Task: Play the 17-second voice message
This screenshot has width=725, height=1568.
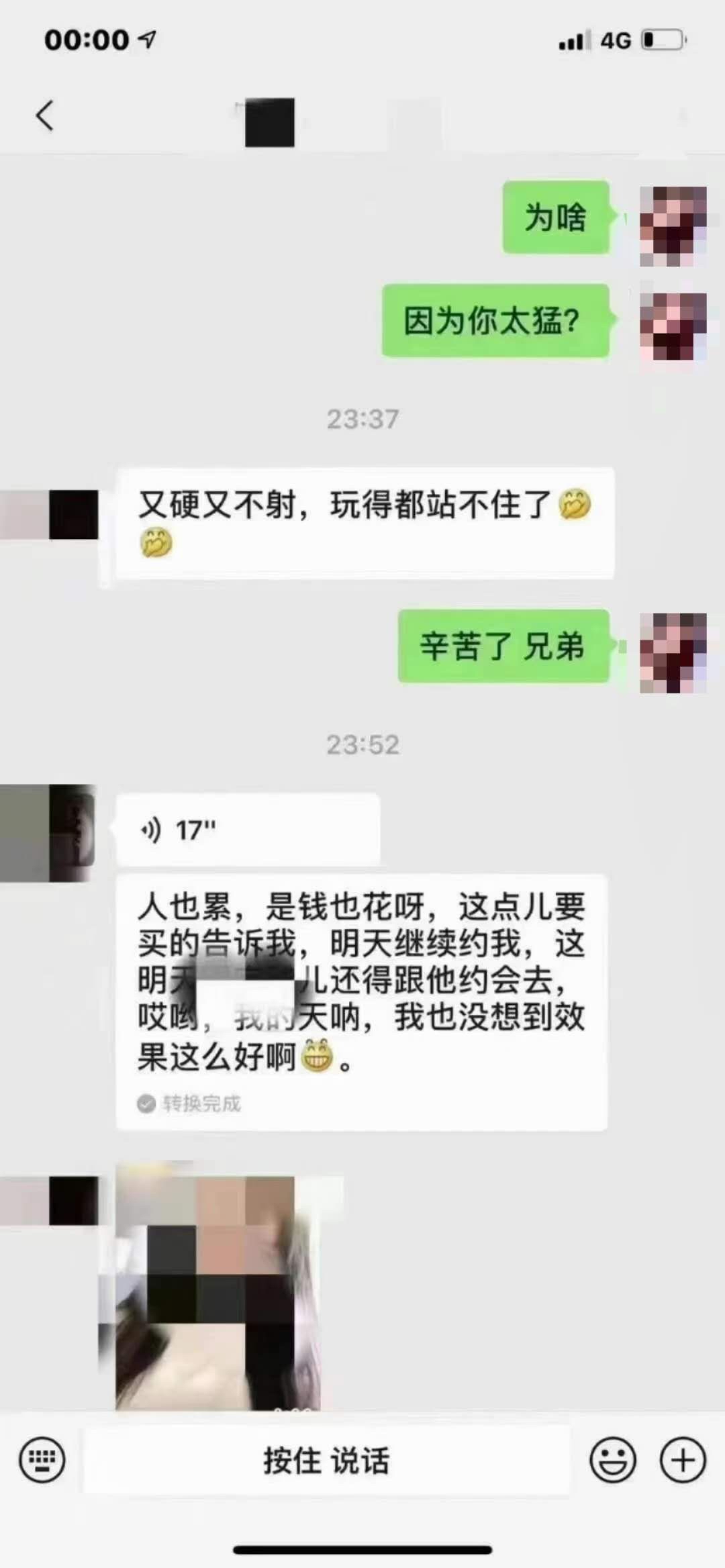Action: click(248, 830)
